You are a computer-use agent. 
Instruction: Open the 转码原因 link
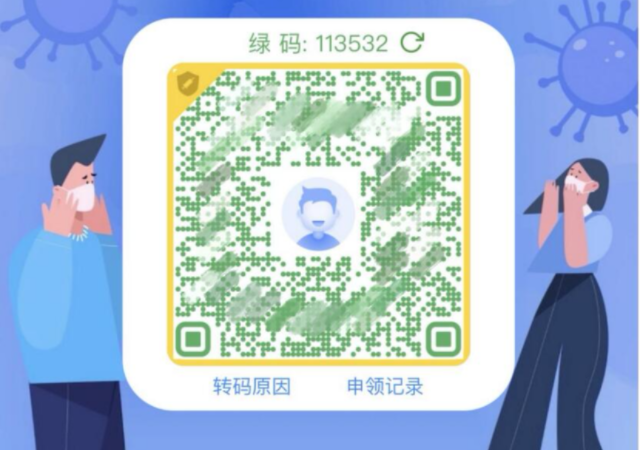(252, 386)
